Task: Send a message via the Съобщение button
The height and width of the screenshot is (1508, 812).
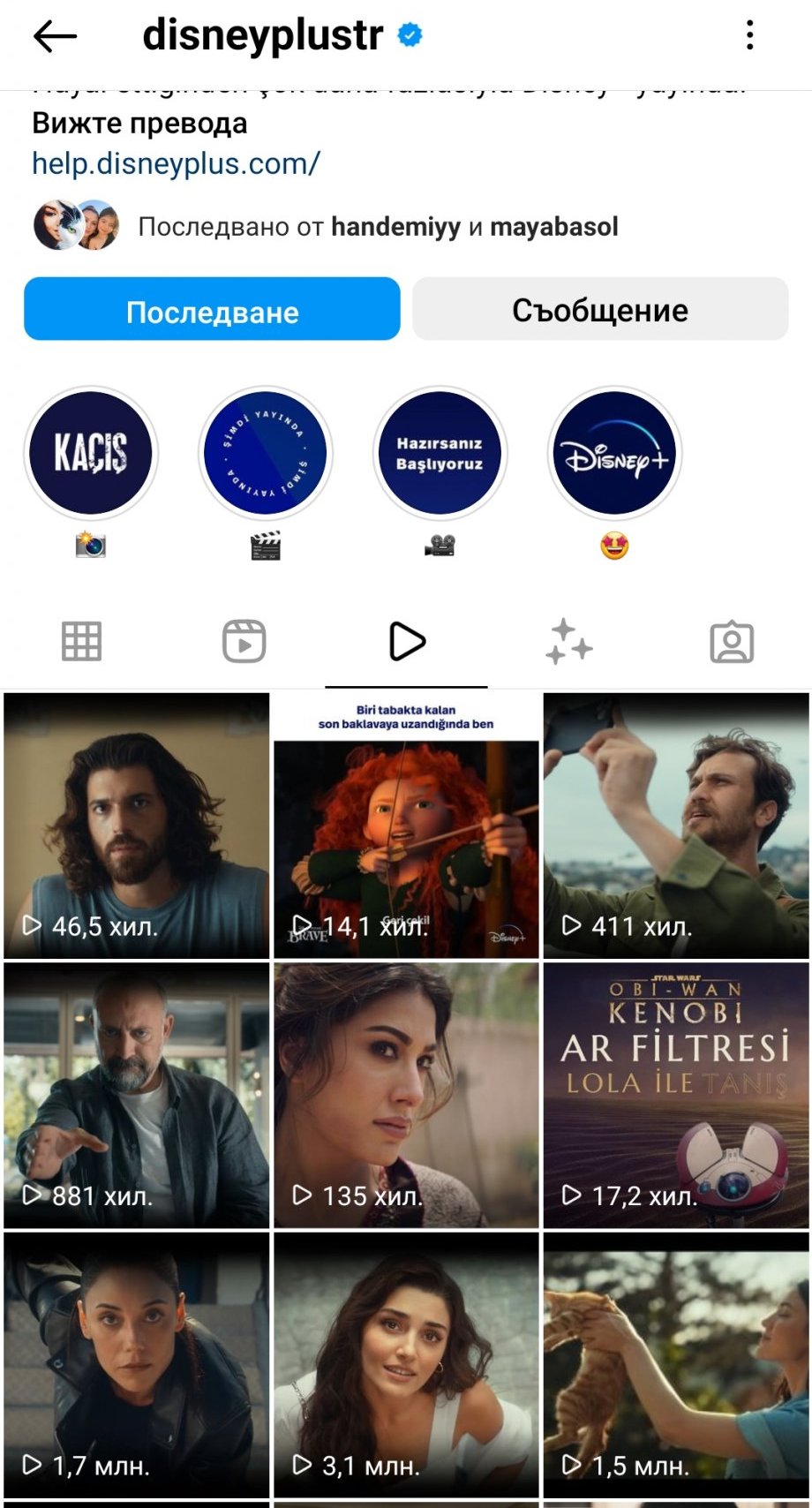Action: [x=600, y=310]
